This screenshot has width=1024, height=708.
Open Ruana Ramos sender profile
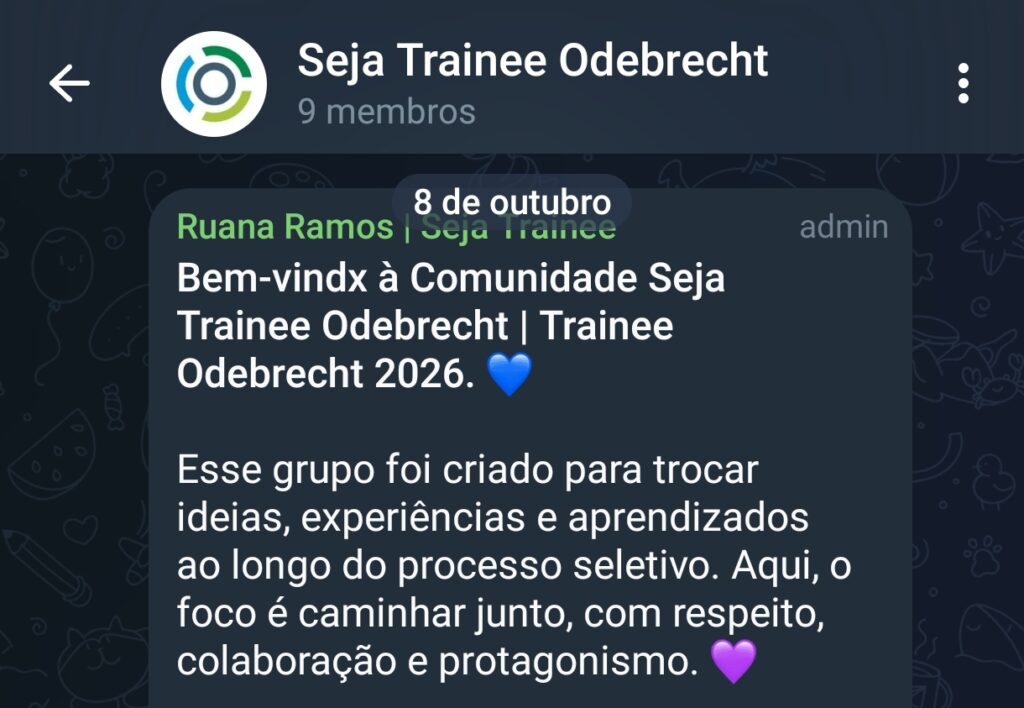(285, 228)
